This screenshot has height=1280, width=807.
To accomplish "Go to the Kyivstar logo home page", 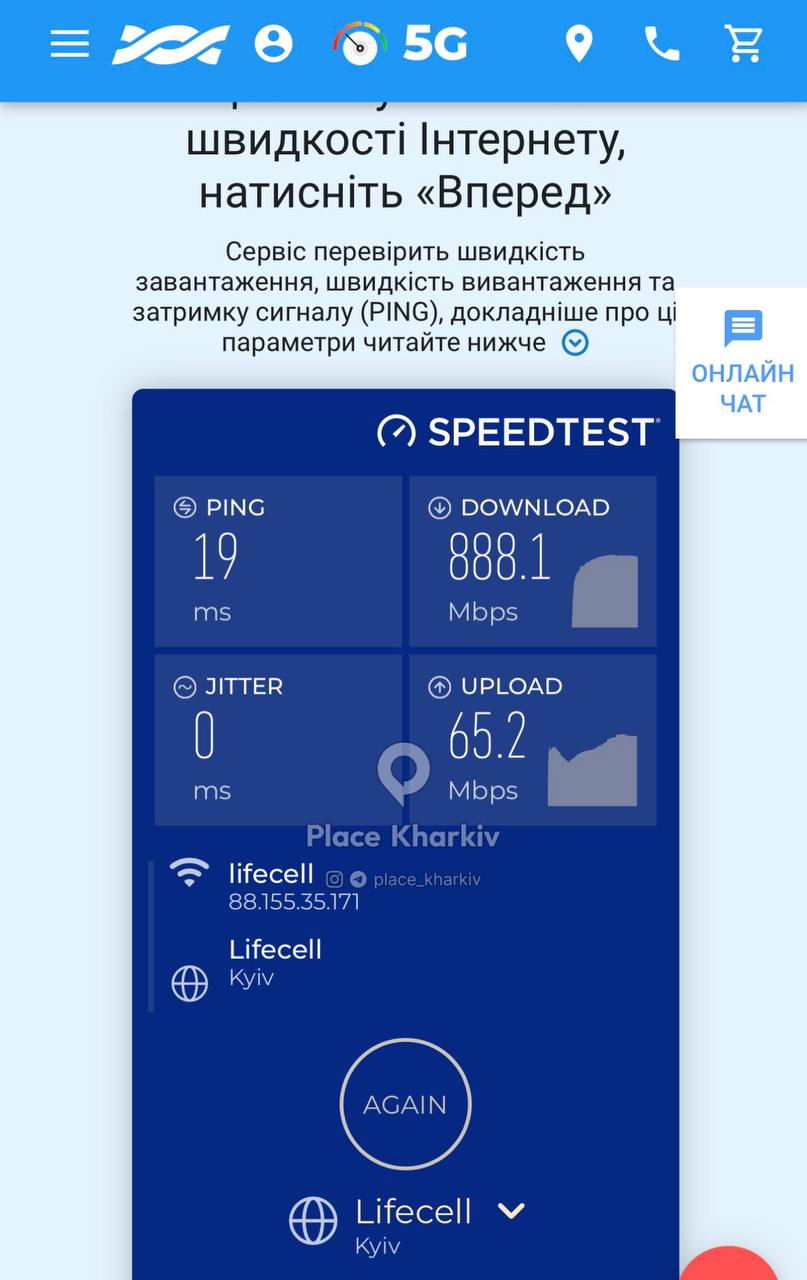I will pyautogui.click(x=170, y=44).
